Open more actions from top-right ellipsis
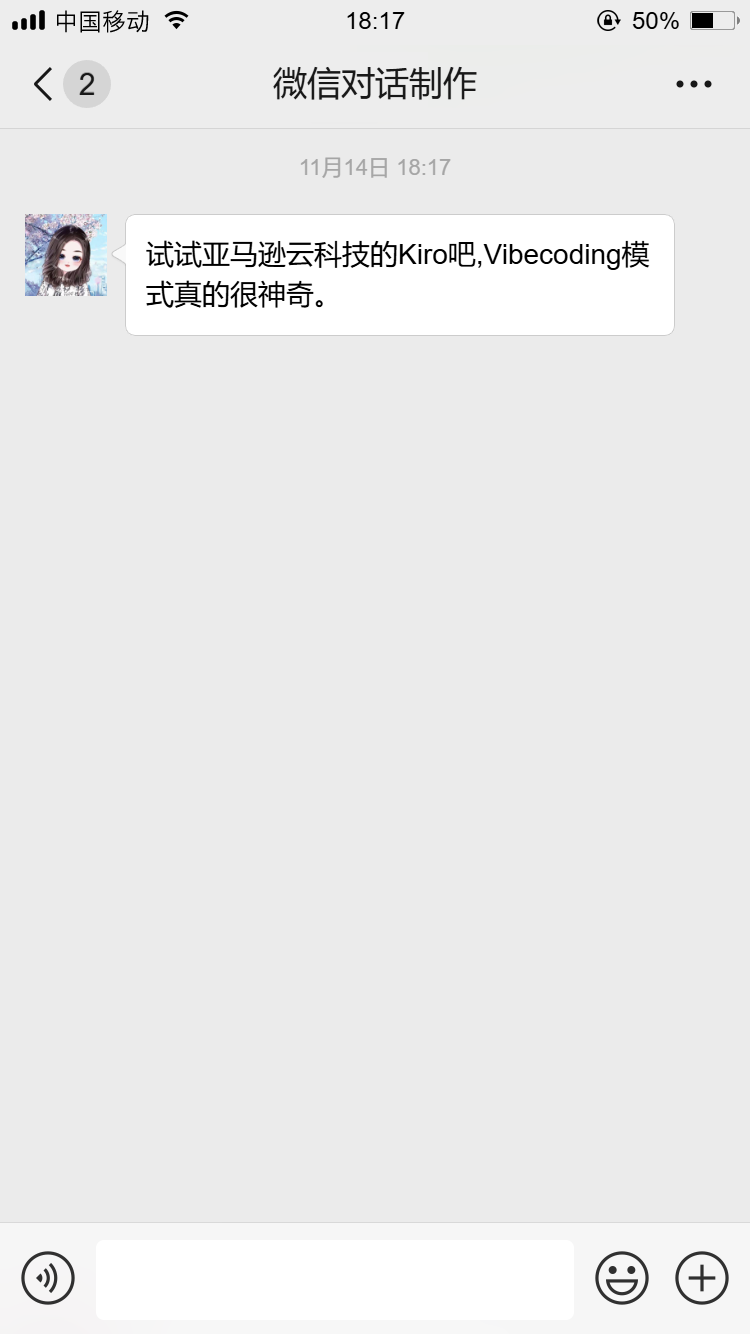 693,84
